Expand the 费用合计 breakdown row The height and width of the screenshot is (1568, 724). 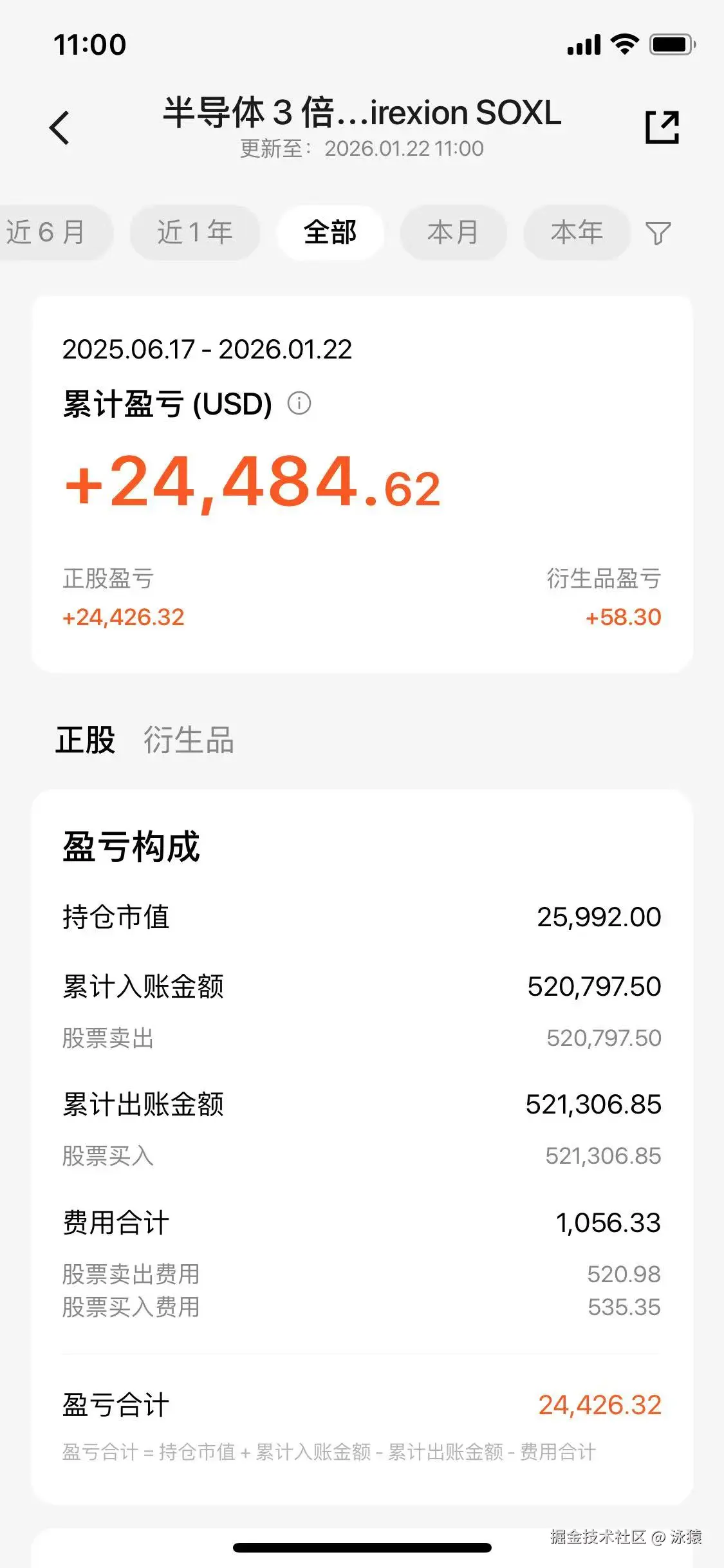coord(360,1221)
